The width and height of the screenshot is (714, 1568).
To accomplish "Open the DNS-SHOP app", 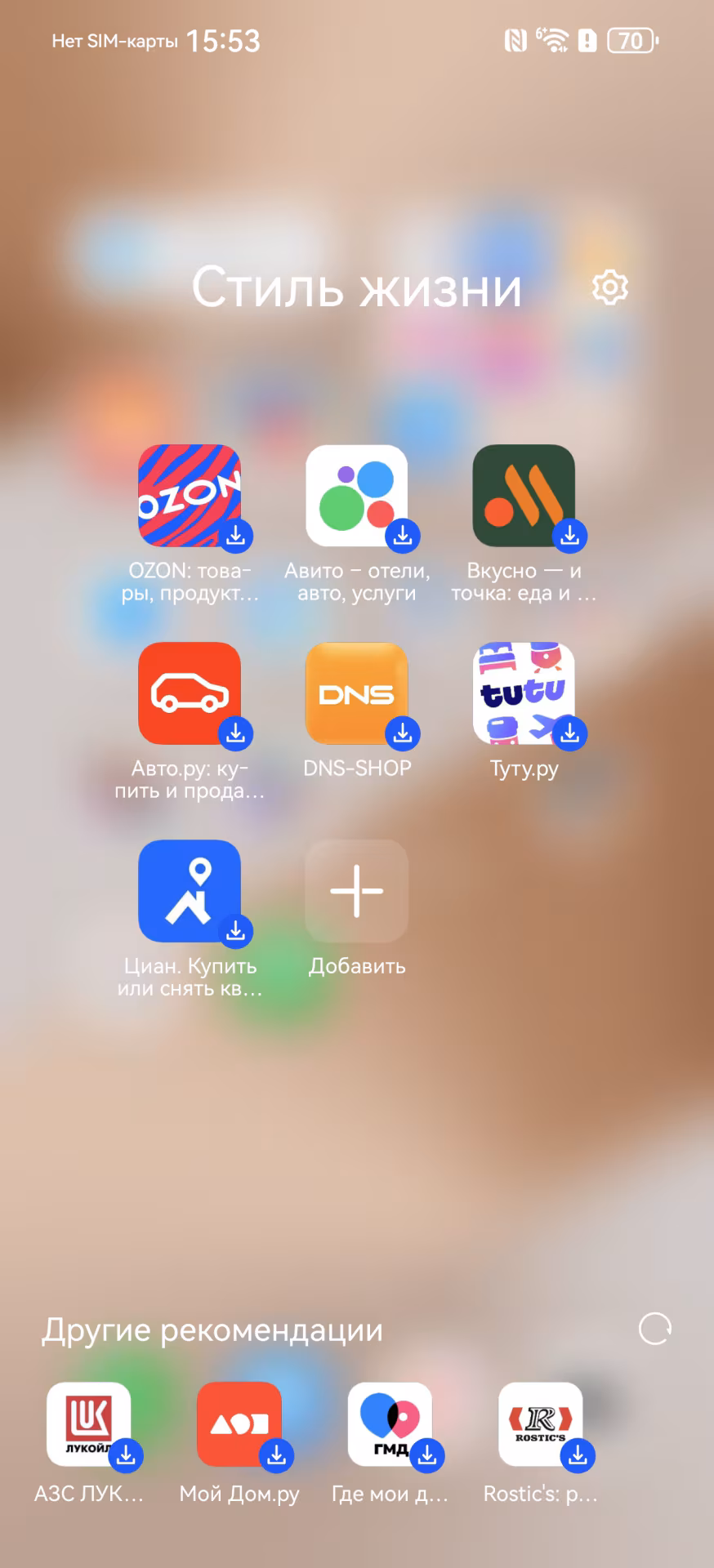I will click(x=356, y=693).
